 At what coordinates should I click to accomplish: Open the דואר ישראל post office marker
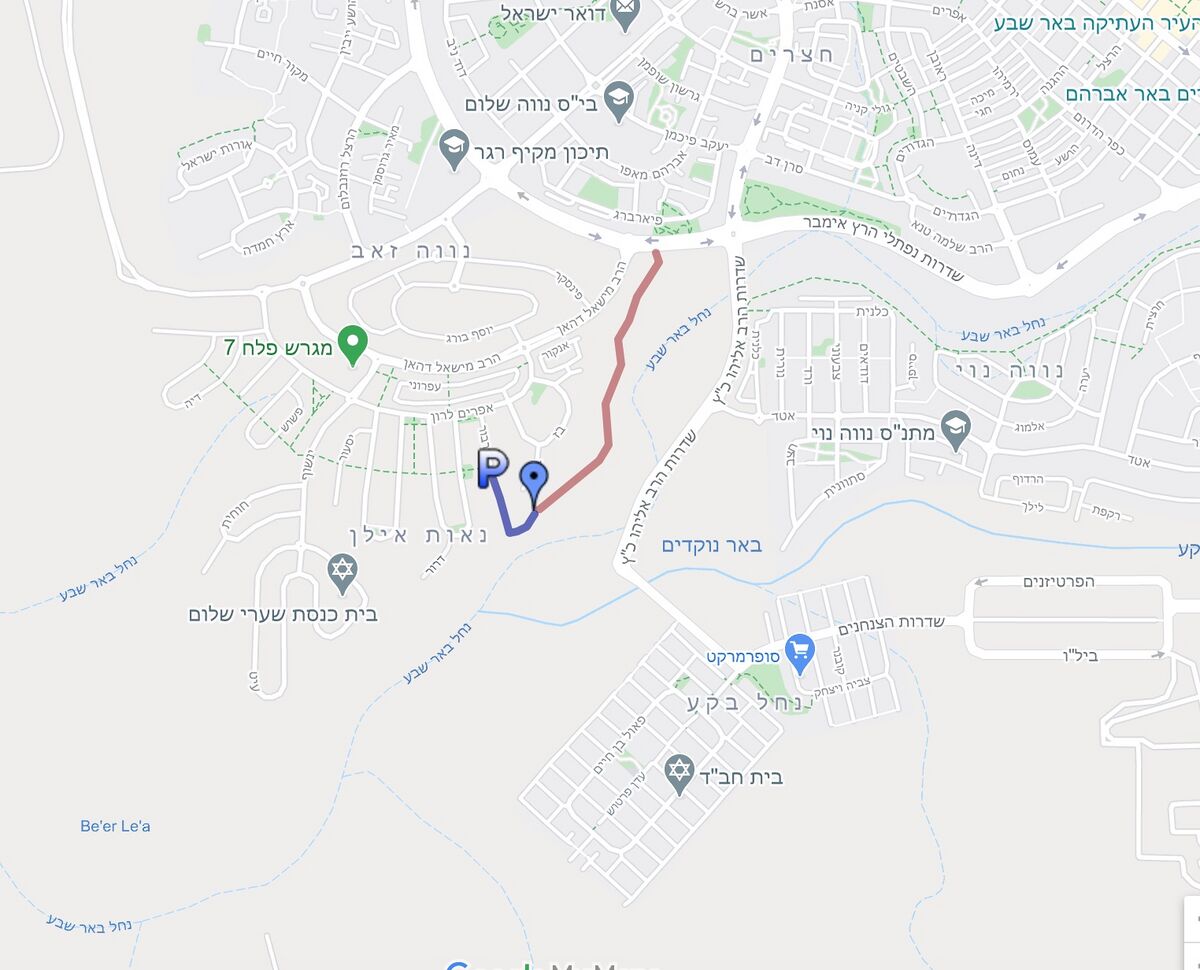625,13
